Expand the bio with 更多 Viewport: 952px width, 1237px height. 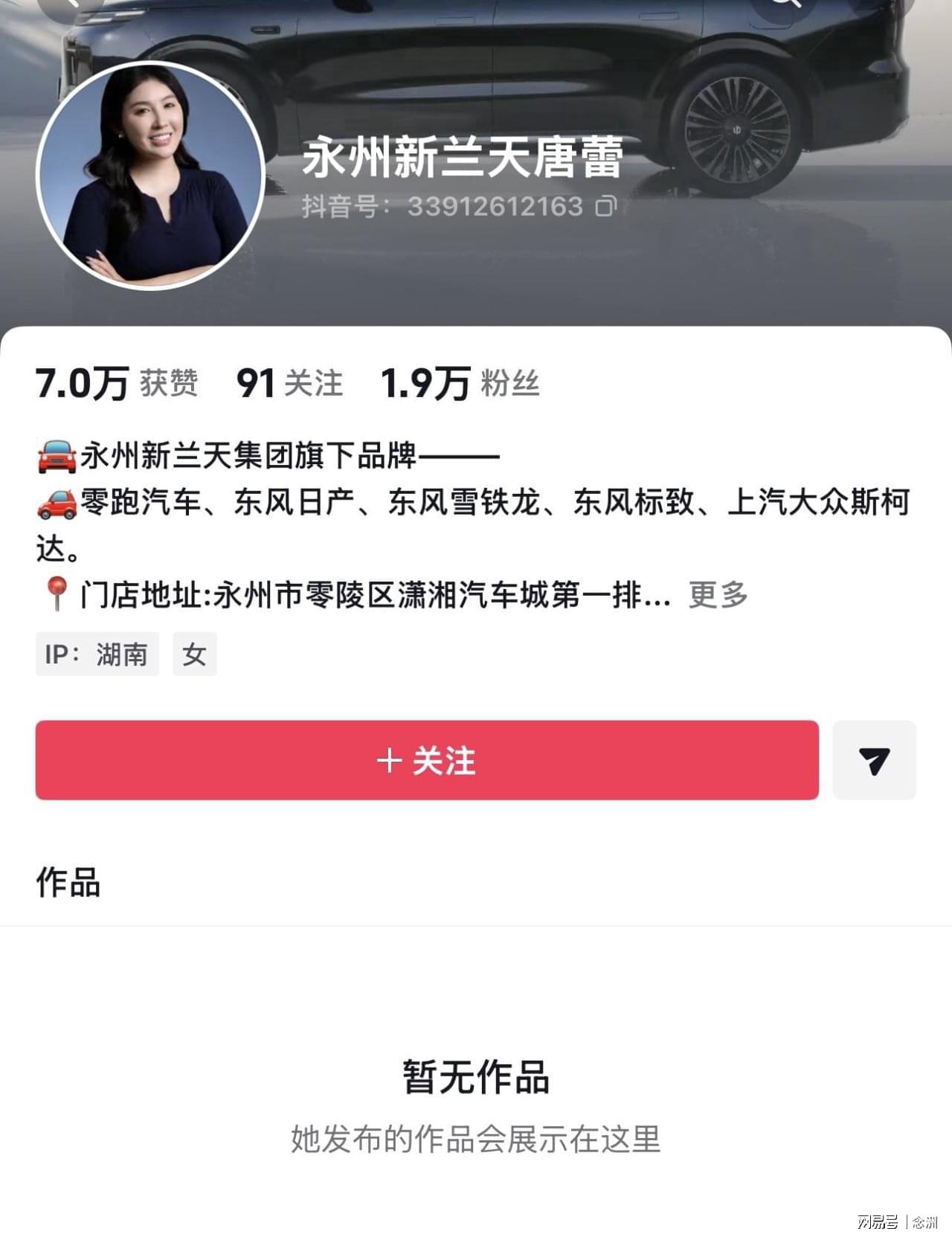[x=718, y=595]
